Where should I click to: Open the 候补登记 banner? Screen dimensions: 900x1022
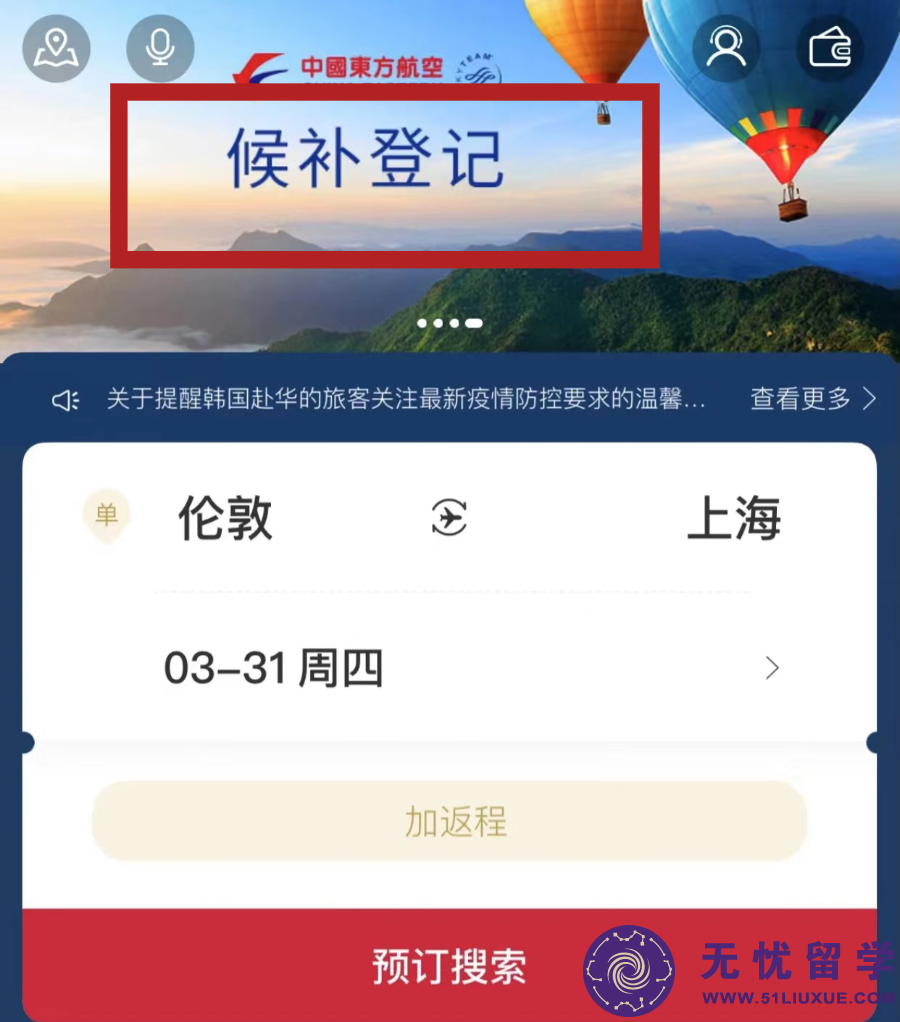(385, 175)
